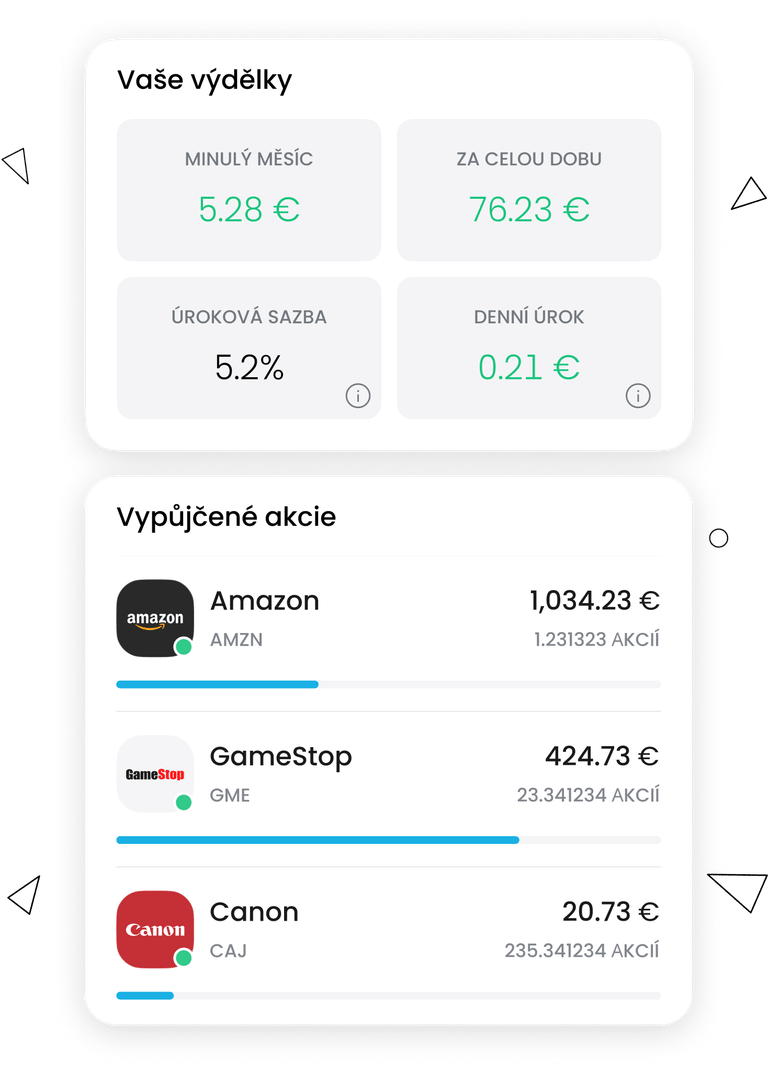768x1084 pixels.
Task: Click the green status dot on Amazon logo
Action: pos(183,646)
